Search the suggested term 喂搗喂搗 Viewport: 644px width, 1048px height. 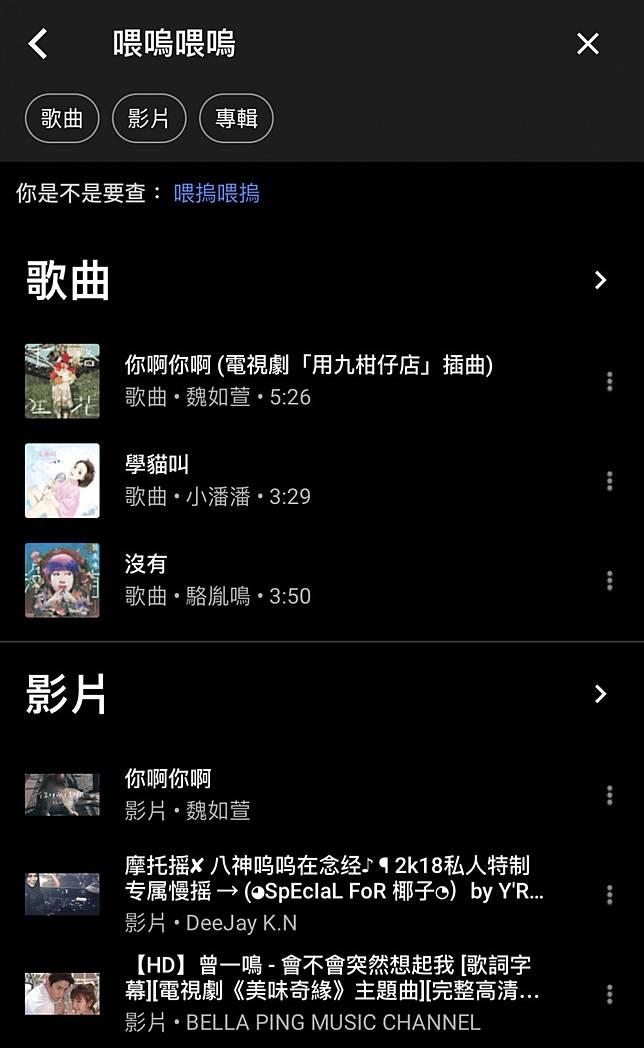coord(216,194)
